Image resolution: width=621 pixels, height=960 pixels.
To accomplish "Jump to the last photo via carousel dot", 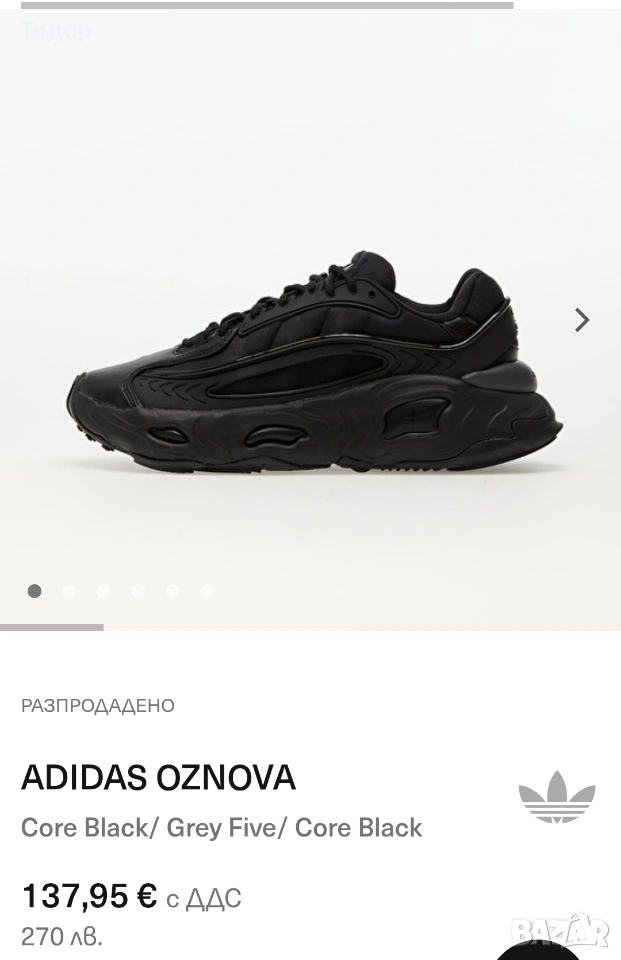I will [207, 591].
